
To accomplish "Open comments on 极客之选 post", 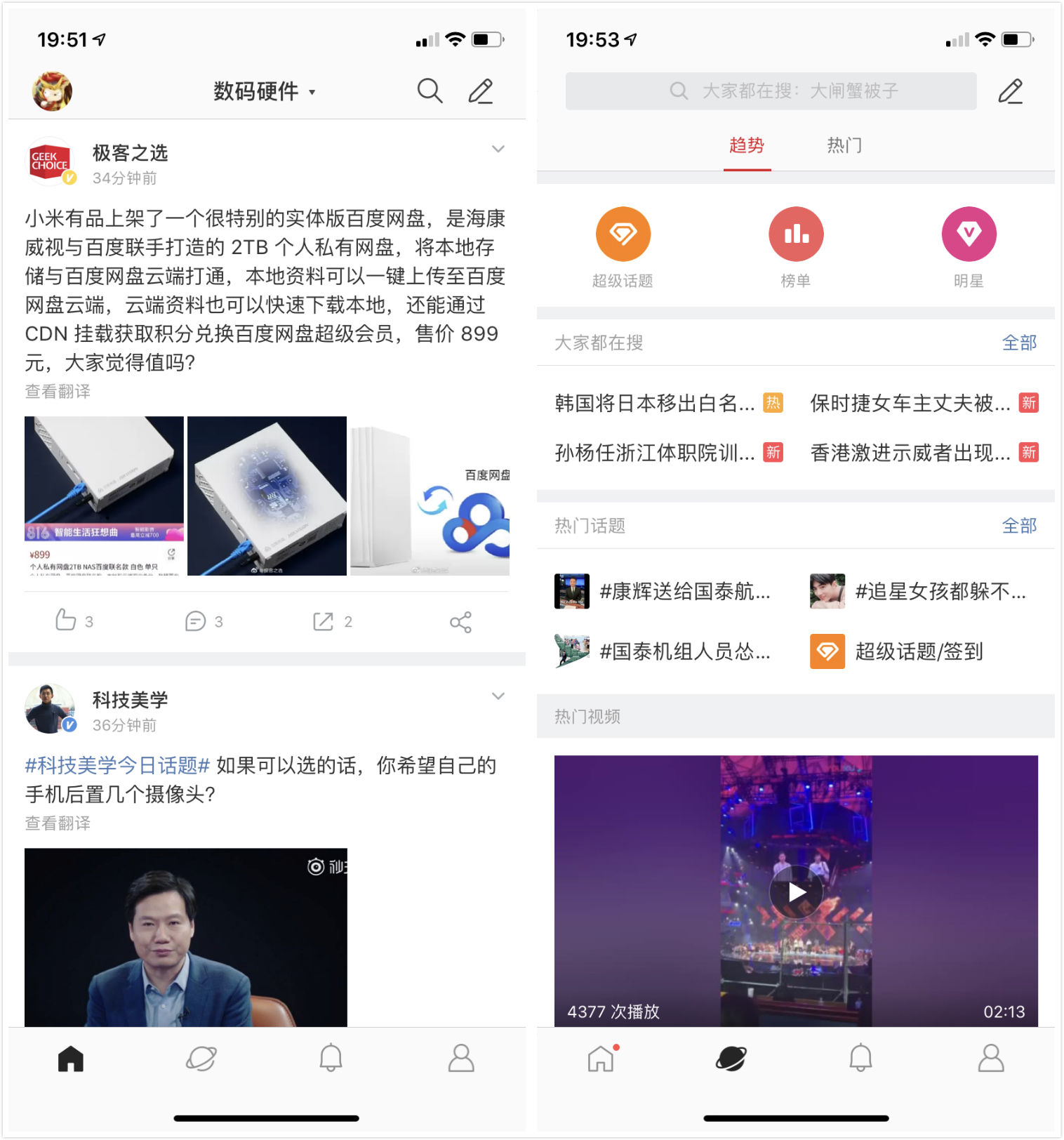I will (196, 621).
